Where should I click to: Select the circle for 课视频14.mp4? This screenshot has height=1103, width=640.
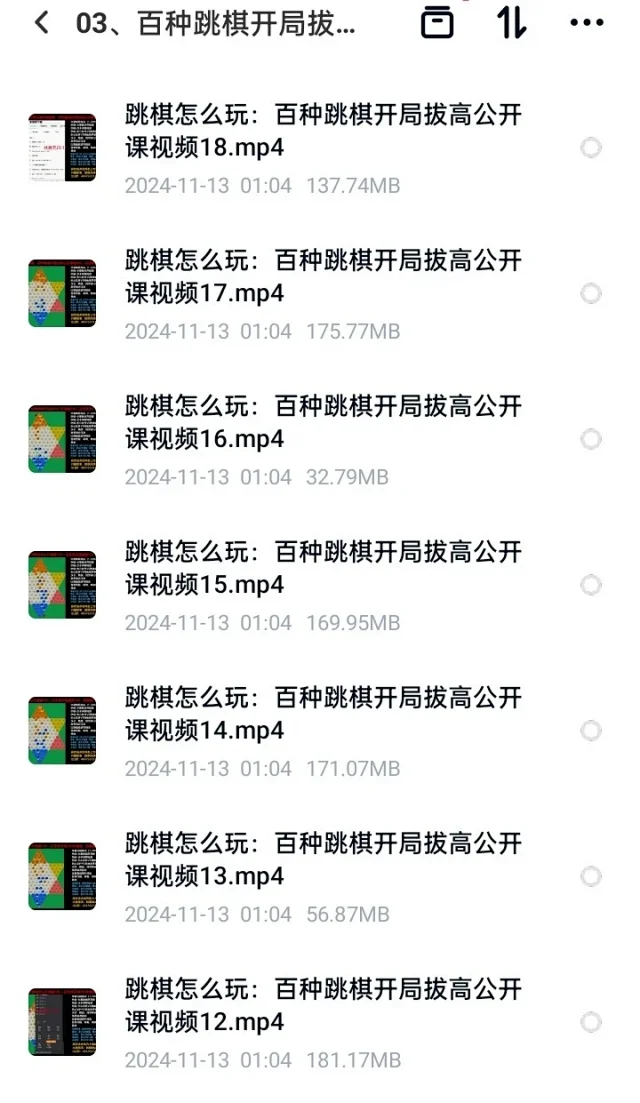click(591, 731)
